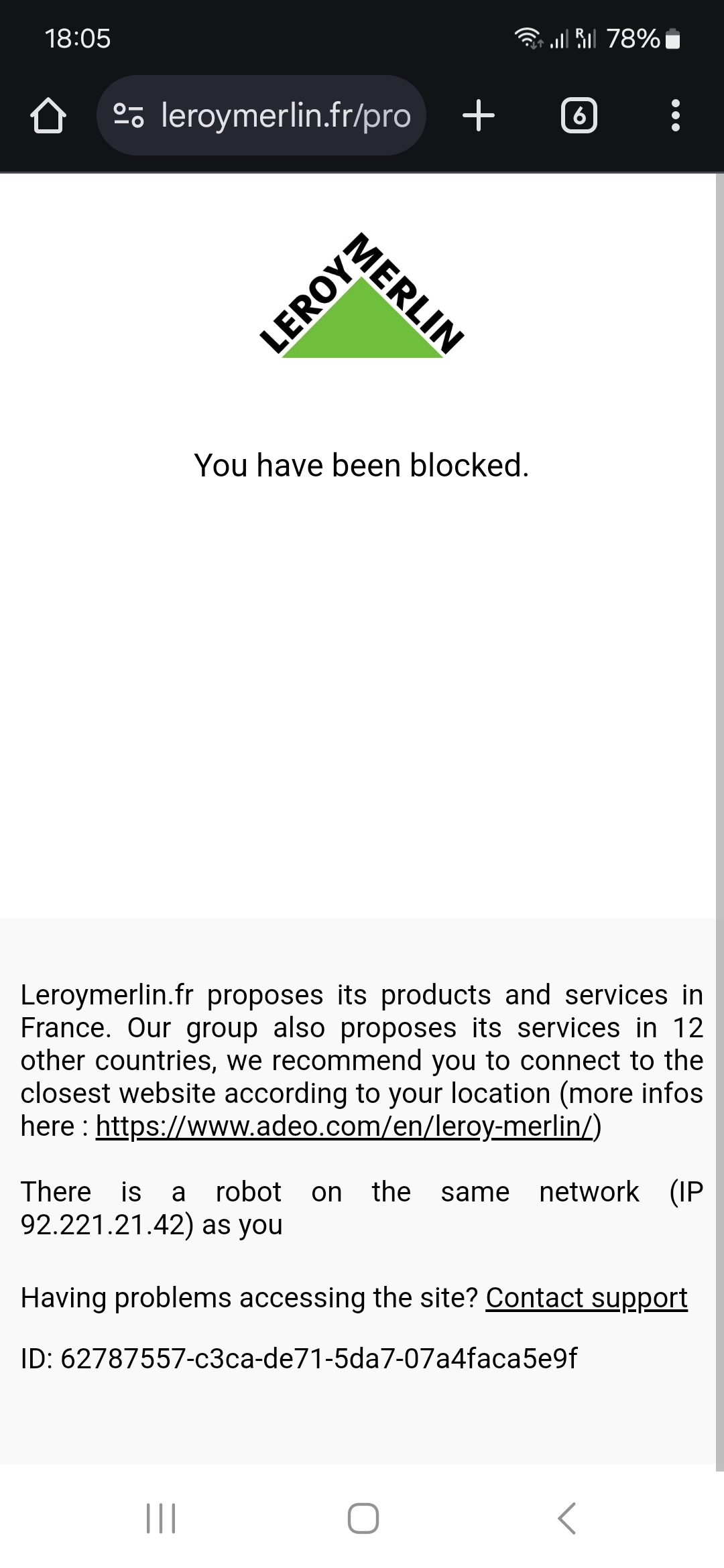Open a new tab with plus icon
Screen dimensions: 724x1568
(479, 116)
